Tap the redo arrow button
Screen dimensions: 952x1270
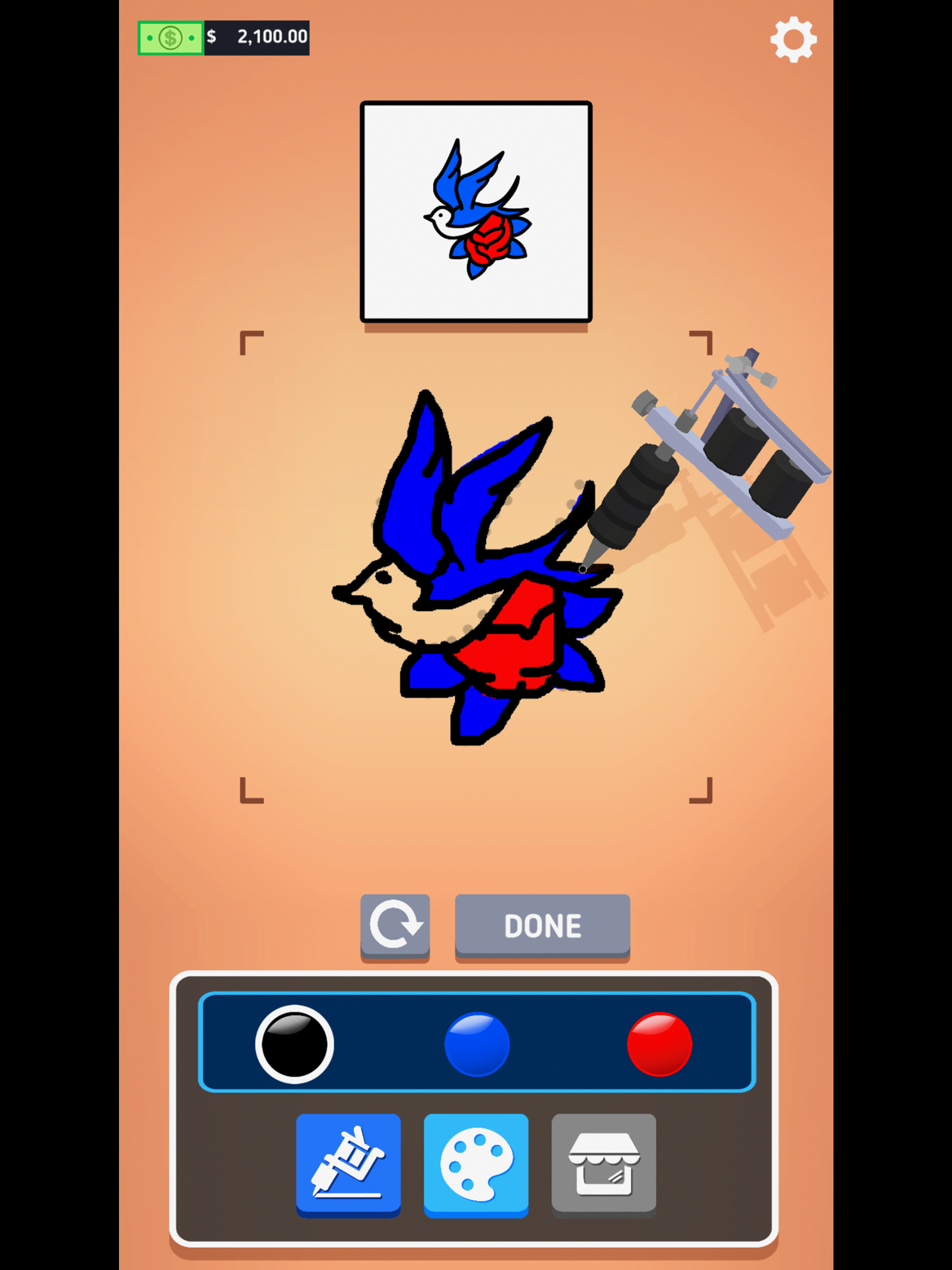(x=395, y=925)
